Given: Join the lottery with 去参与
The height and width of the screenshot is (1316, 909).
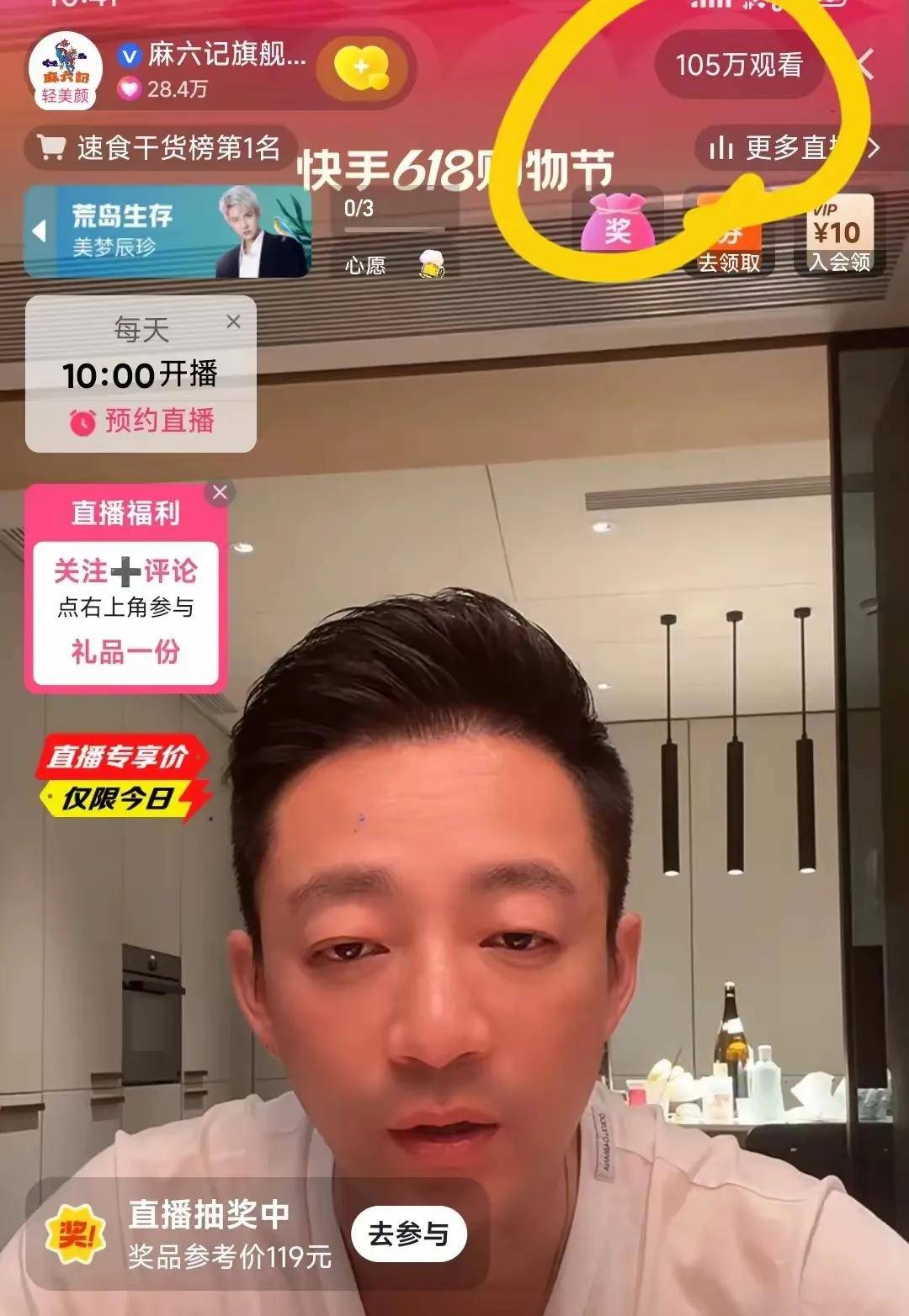Looking at the screenshot, I should [408, 1234].
